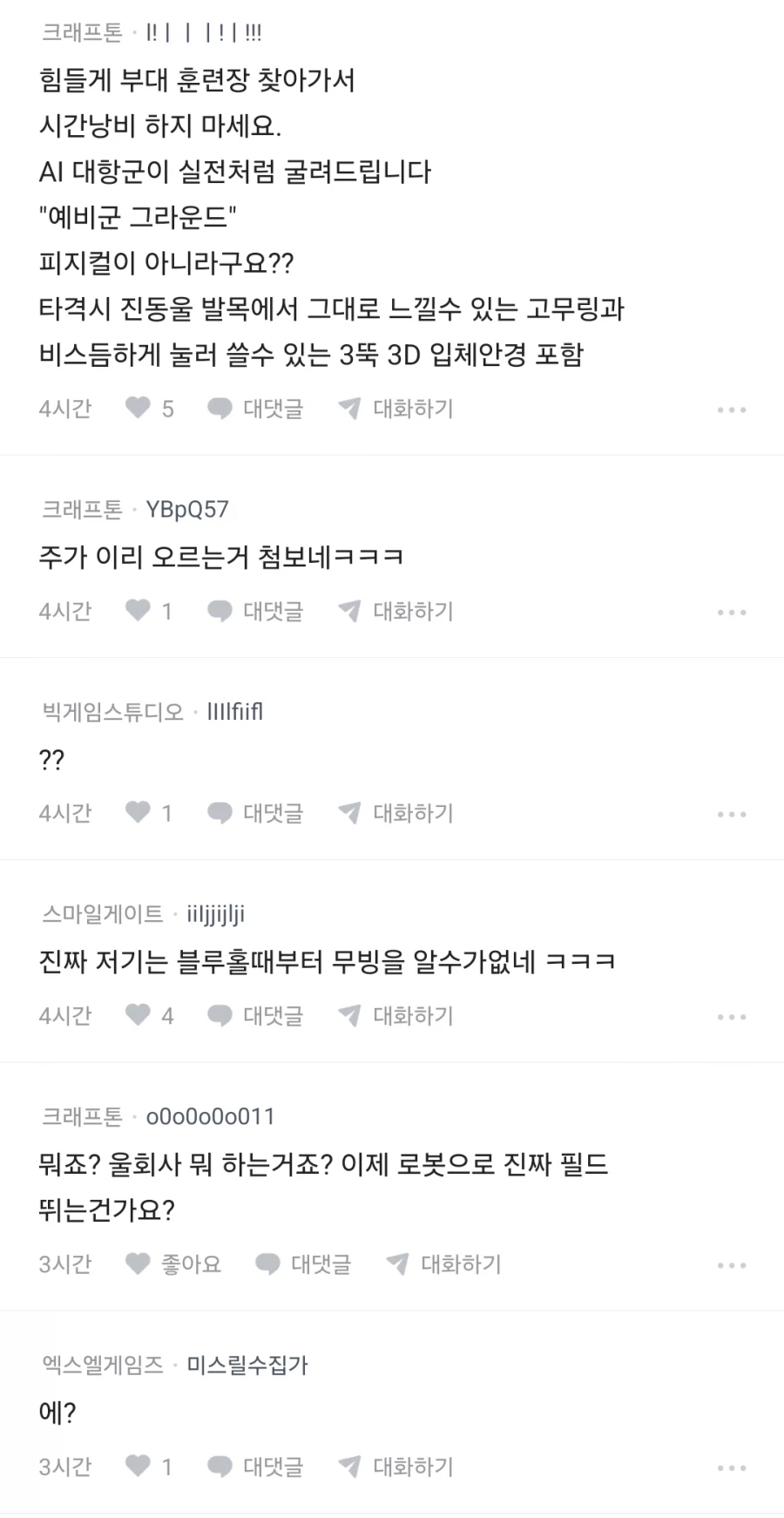Viewport: 784px width, 1518px height.
Task: Tap the 4시간 timestamp on YBpQ57's comment
Action: (65, 611)
